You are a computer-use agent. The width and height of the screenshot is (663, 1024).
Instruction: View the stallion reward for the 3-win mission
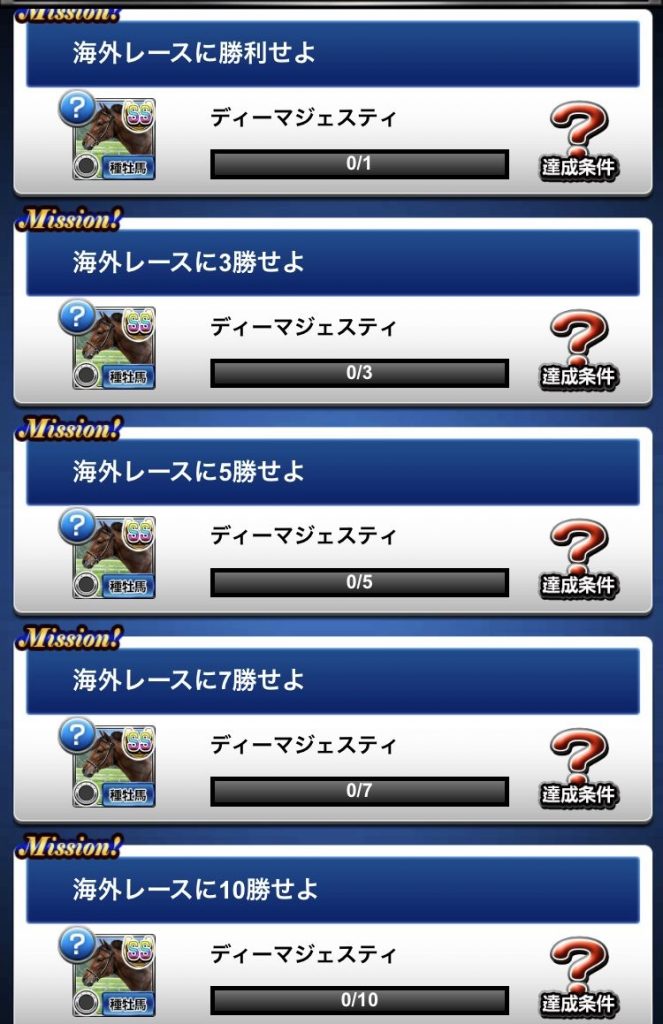coord(112,348)
